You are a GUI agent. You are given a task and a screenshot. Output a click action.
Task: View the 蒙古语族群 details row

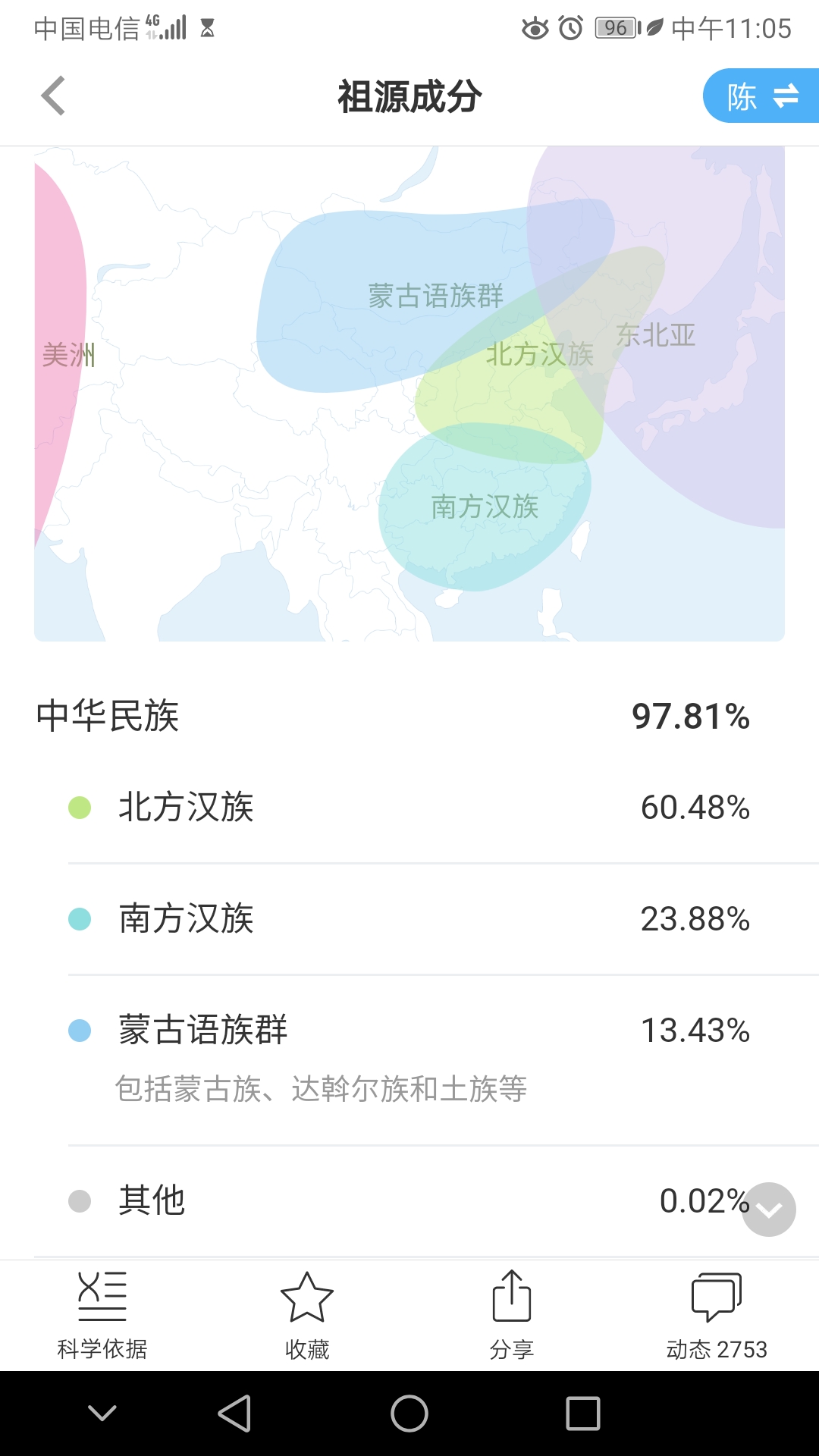point(409,1060)
